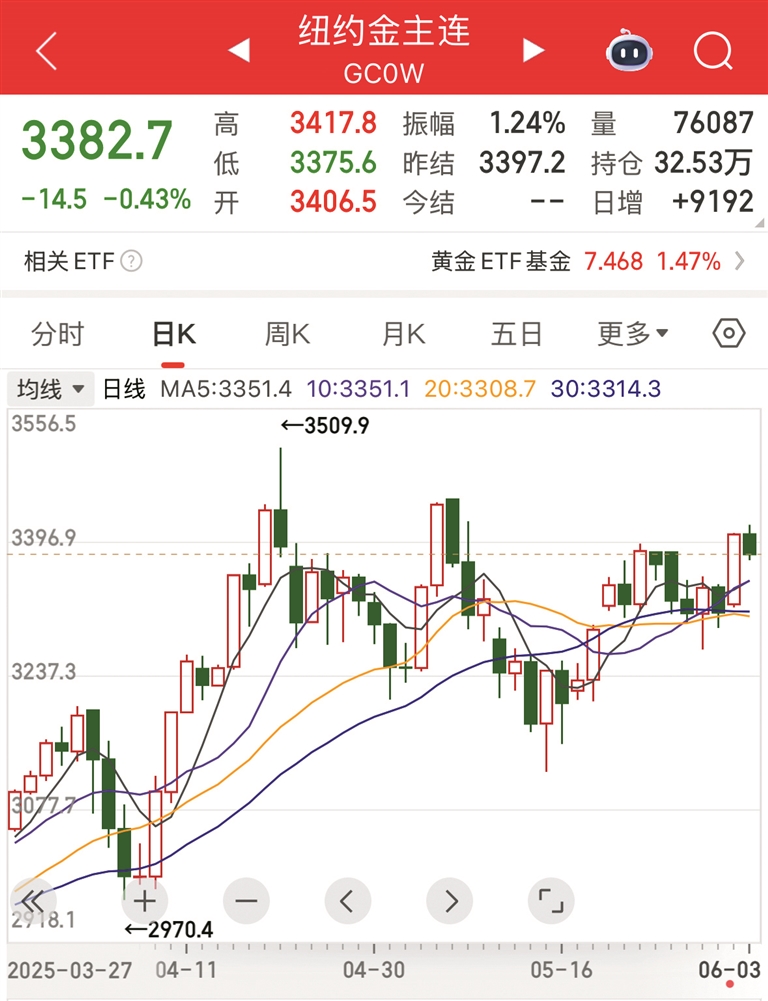
Task: Show the 相关ETF help info icon
Action: (131, 262)
